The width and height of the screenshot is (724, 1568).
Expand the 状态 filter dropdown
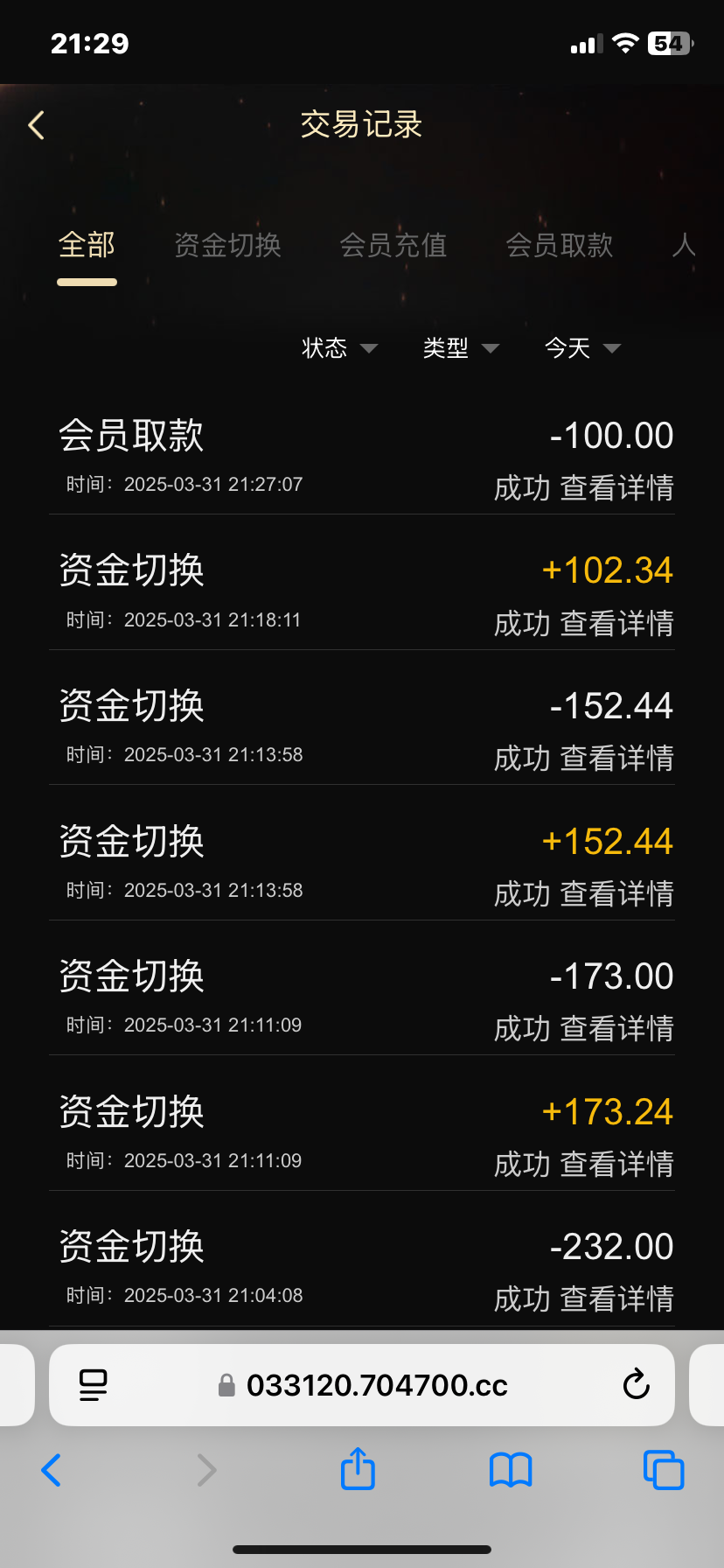pyautogui.click(x=338, y=348)
